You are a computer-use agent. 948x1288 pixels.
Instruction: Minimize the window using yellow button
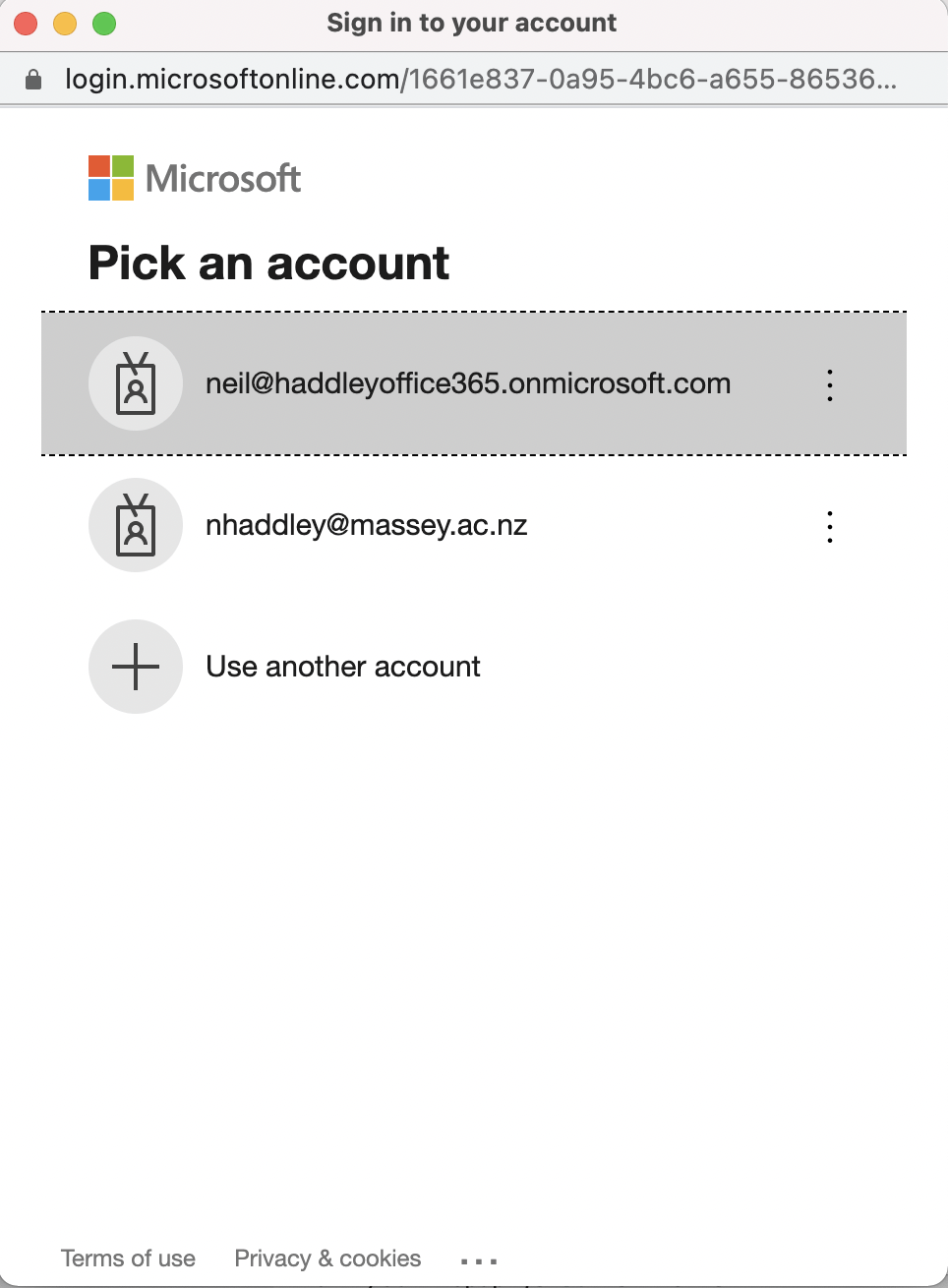(x=65, y=23)
